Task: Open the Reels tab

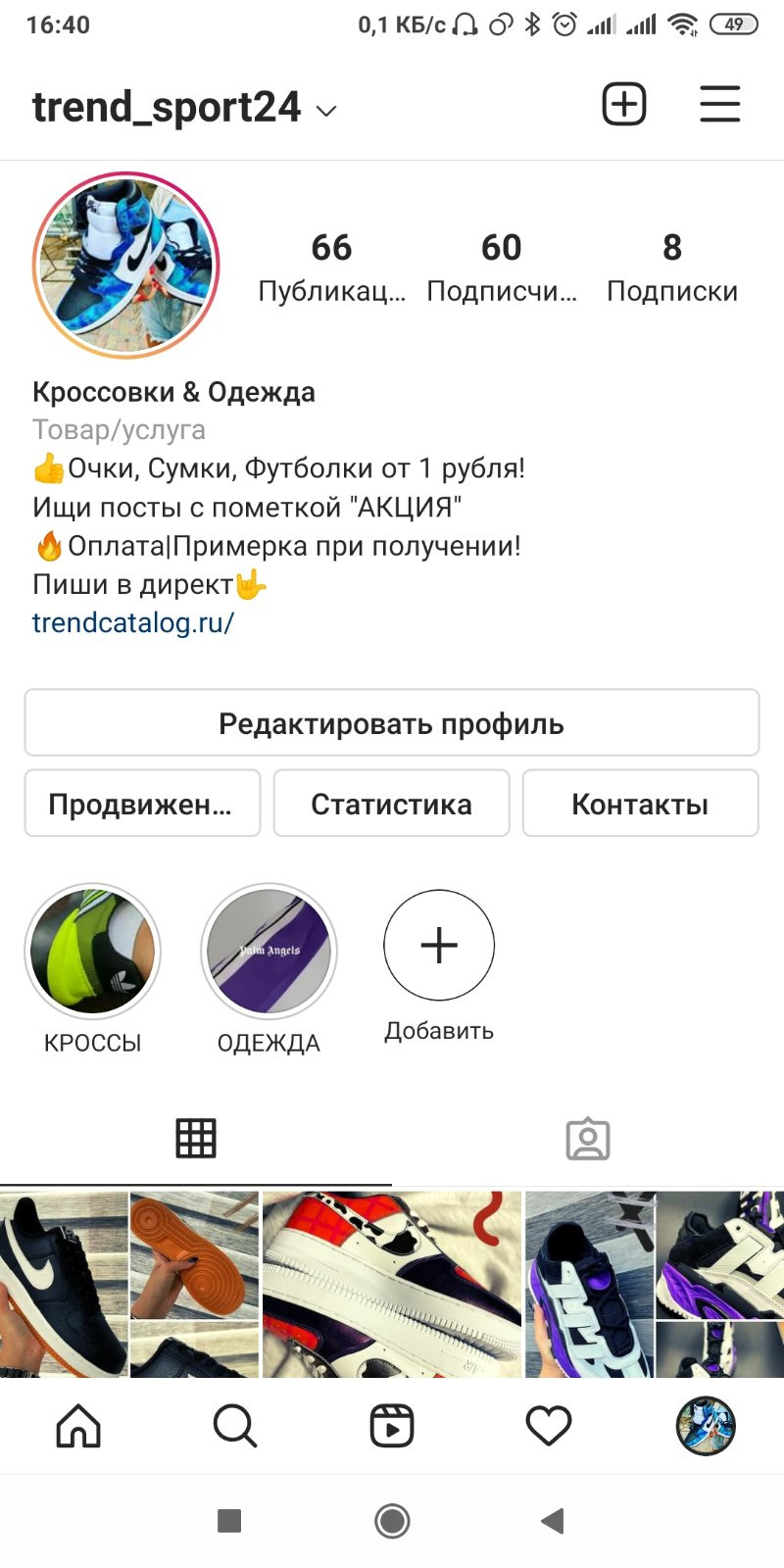Action: click(x=392, y=1426)
